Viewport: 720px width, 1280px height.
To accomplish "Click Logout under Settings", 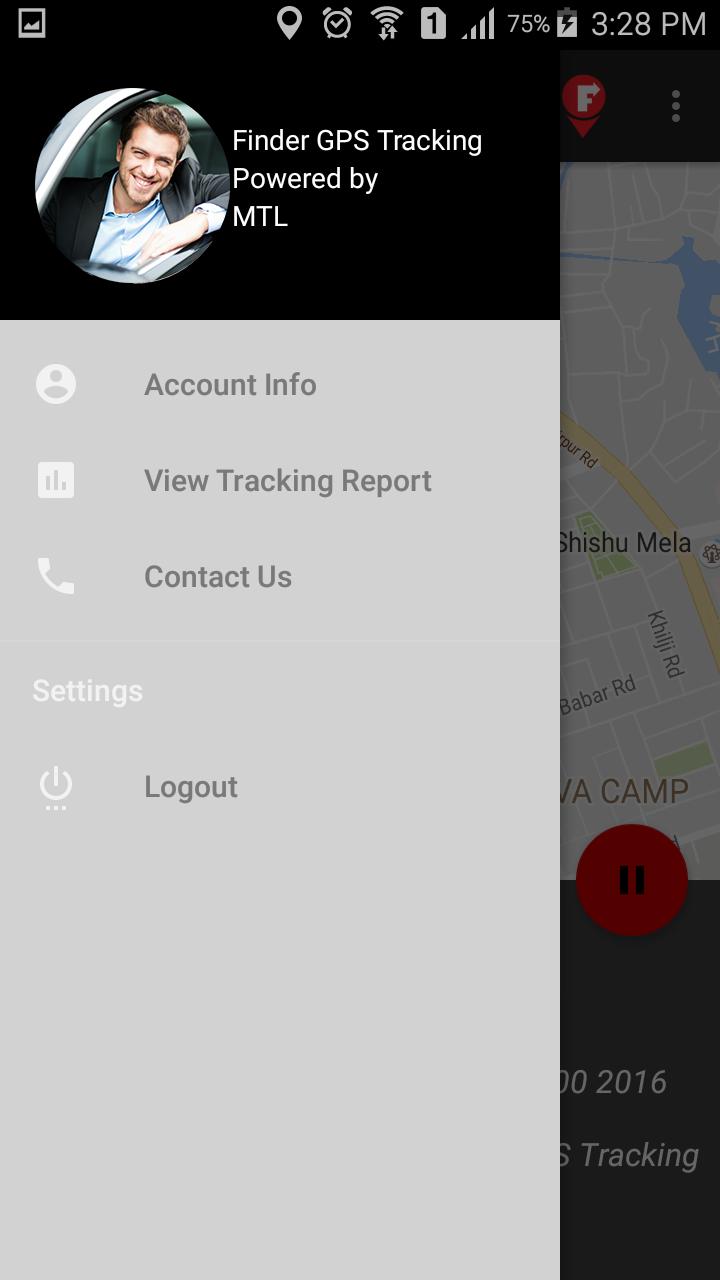I will [x=191, y=786].
